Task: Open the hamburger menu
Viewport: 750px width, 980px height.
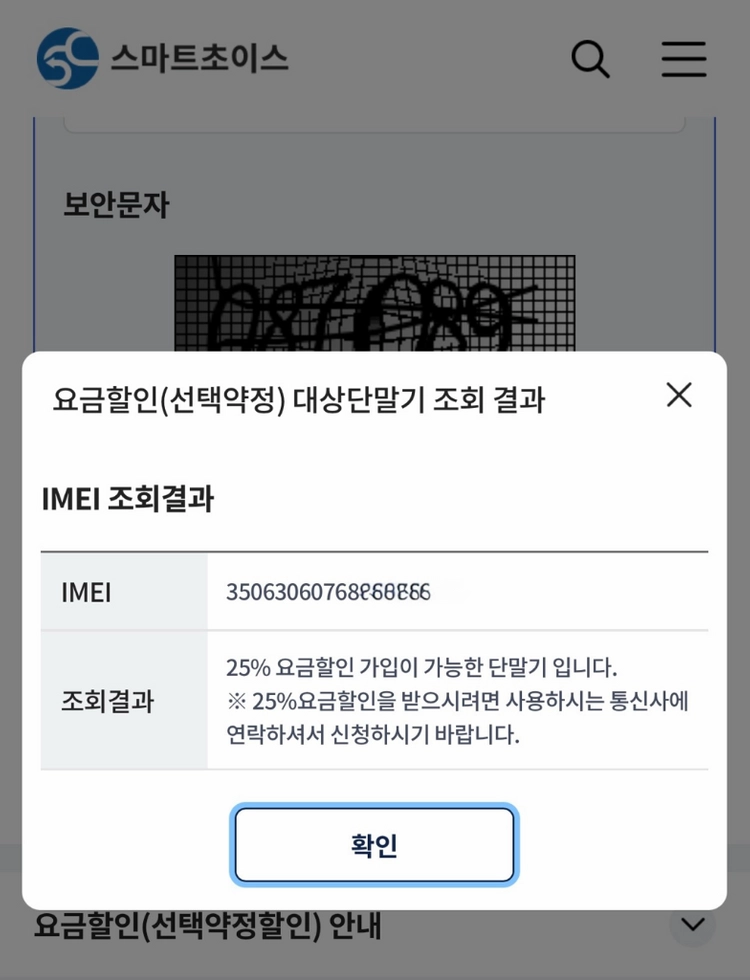Action: (684, 59)
